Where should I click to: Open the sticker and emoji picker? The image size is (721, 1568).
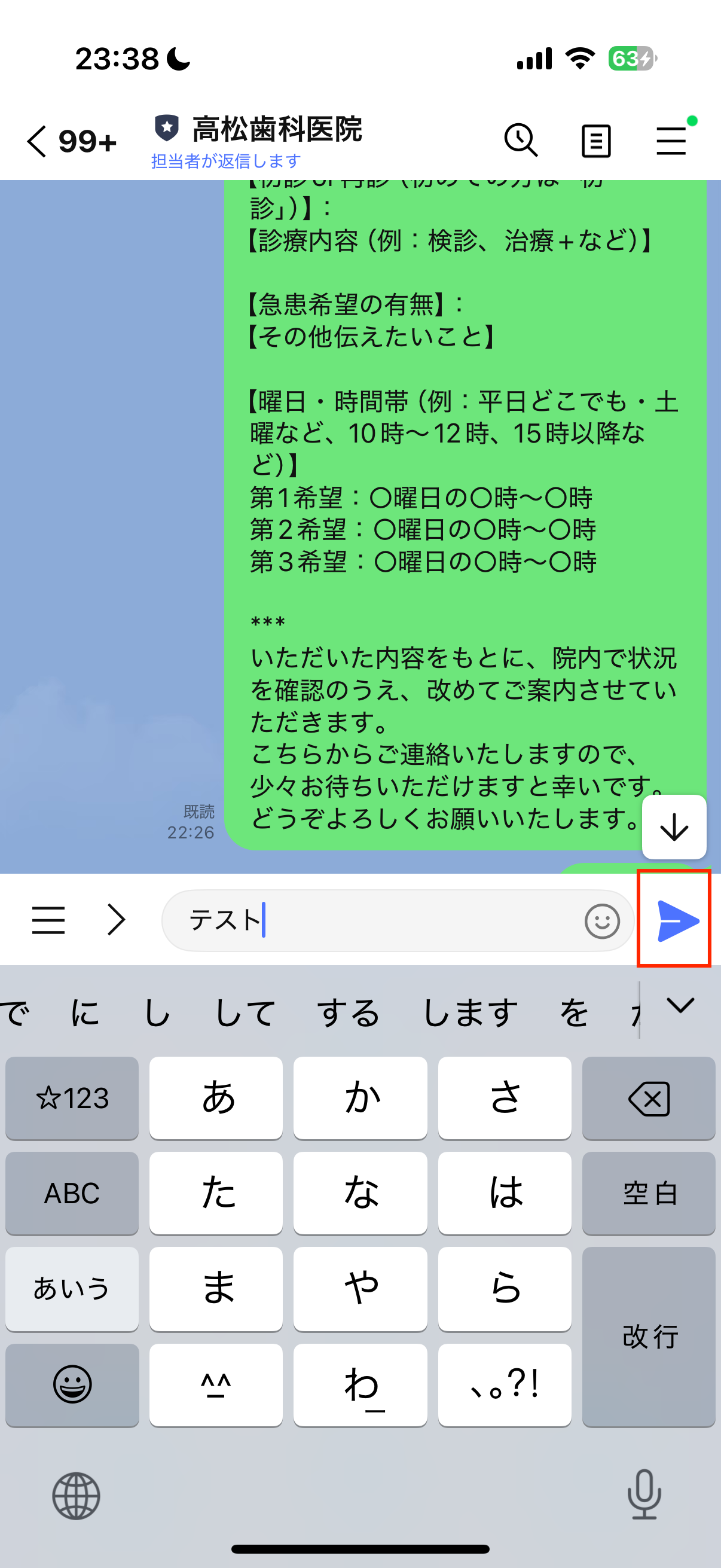tap(602, 921)
